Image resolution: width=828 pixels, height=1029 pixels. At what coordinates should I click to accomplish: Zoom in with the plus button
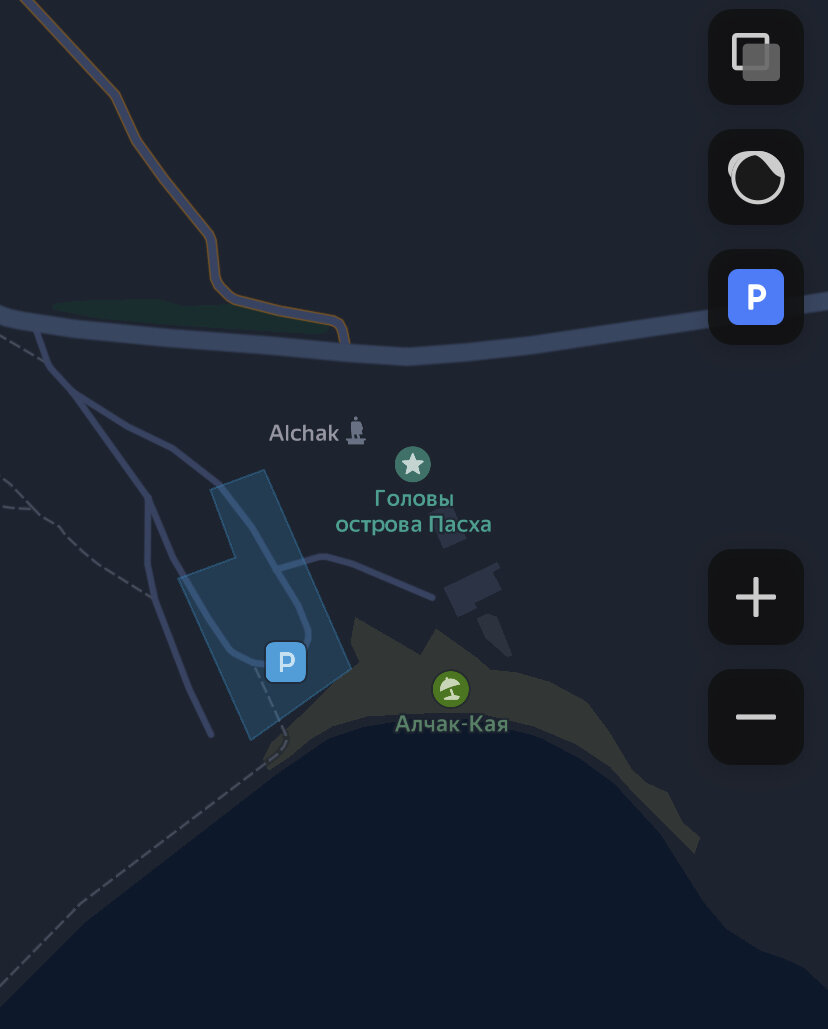[755, 597]
